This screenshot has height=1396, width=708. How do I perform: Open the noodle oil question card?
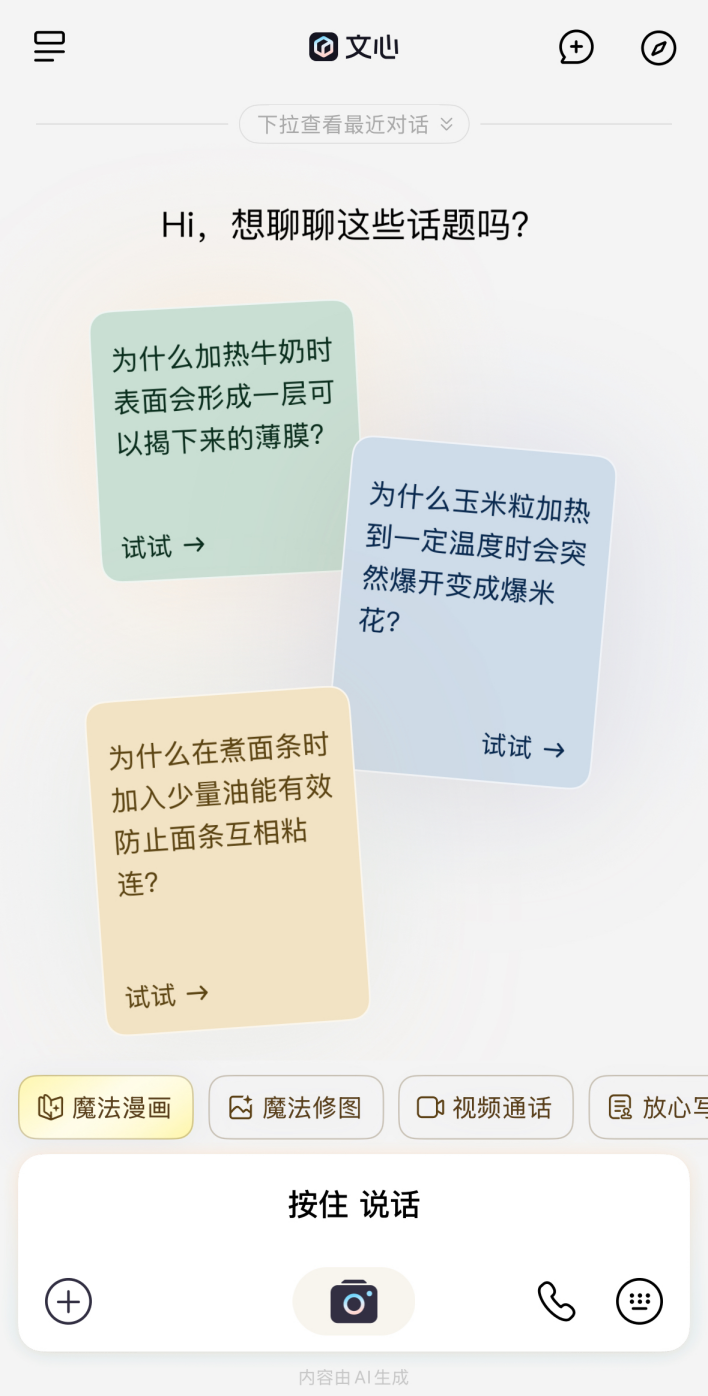click(x=226, y=860)
